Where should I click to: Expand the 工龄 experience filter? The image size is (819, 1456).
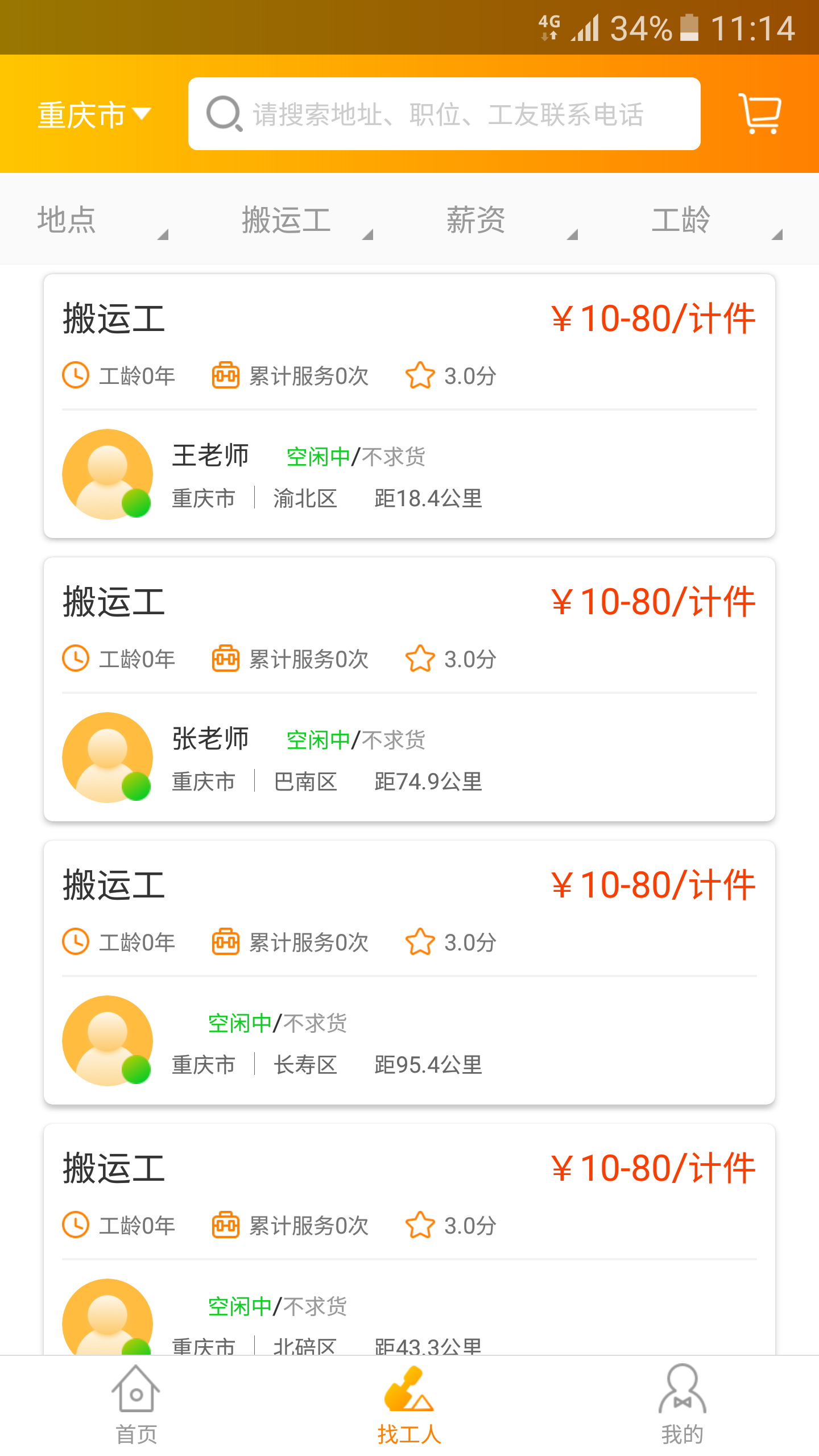[x=717, y=220]
